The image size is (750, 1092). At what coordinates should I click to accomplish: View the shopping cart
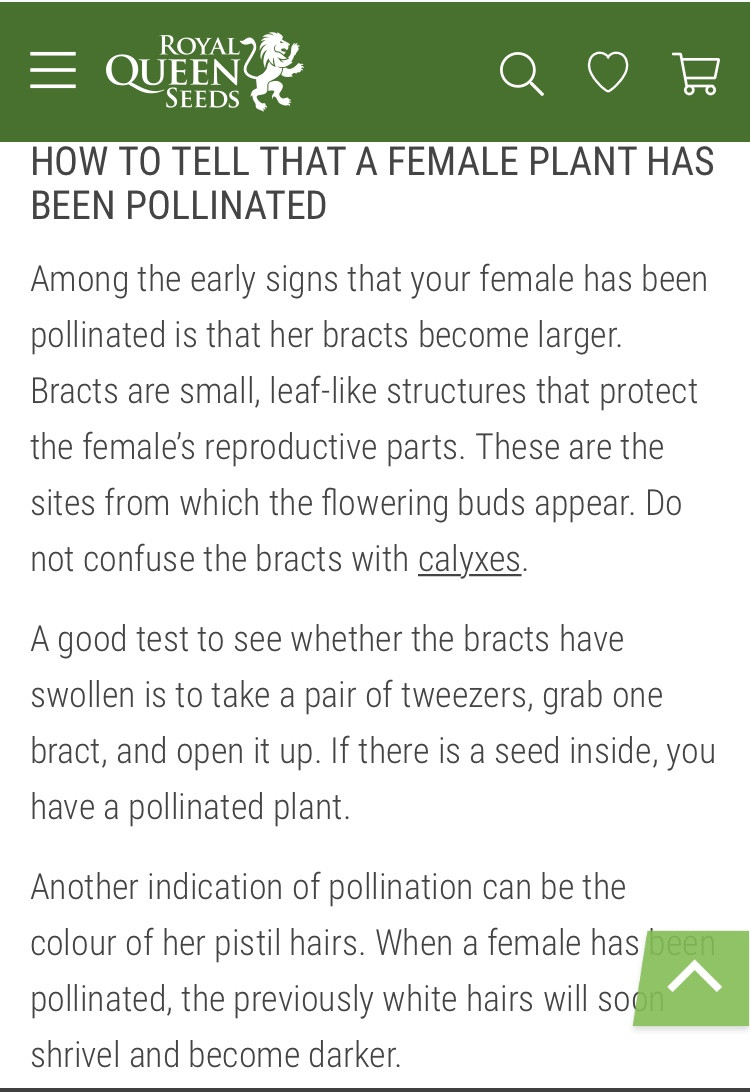(x=696, y=72)
